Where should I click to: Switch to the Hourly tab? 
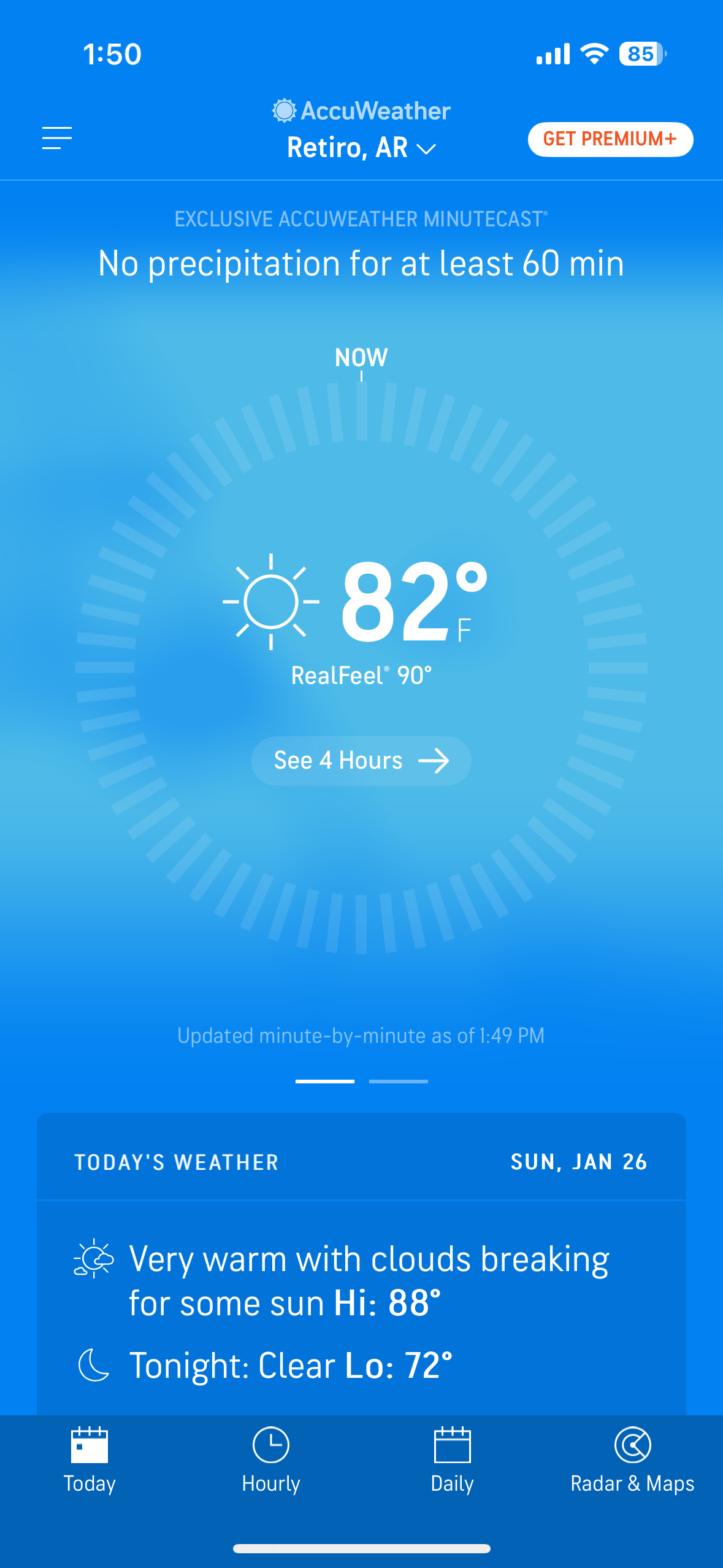[271, 1461]
